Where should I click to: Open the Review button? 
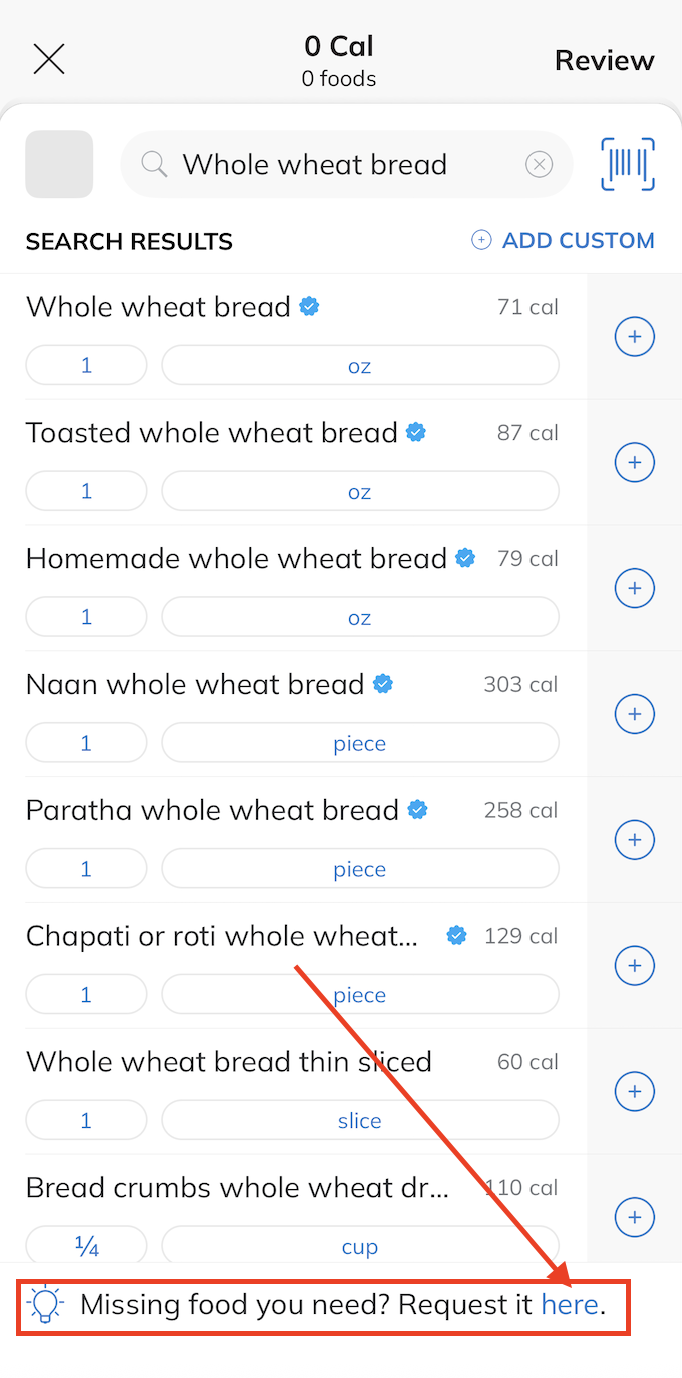coord(604,60)
